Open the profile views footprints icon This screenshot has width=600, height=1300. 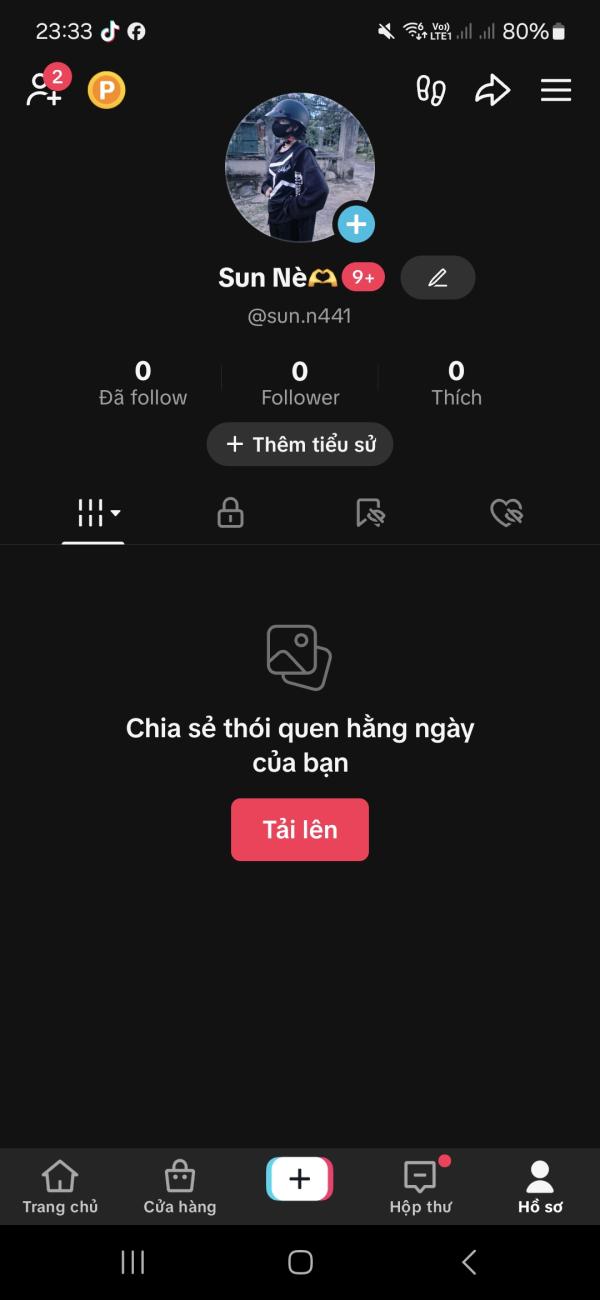click(x=431, y=90)
